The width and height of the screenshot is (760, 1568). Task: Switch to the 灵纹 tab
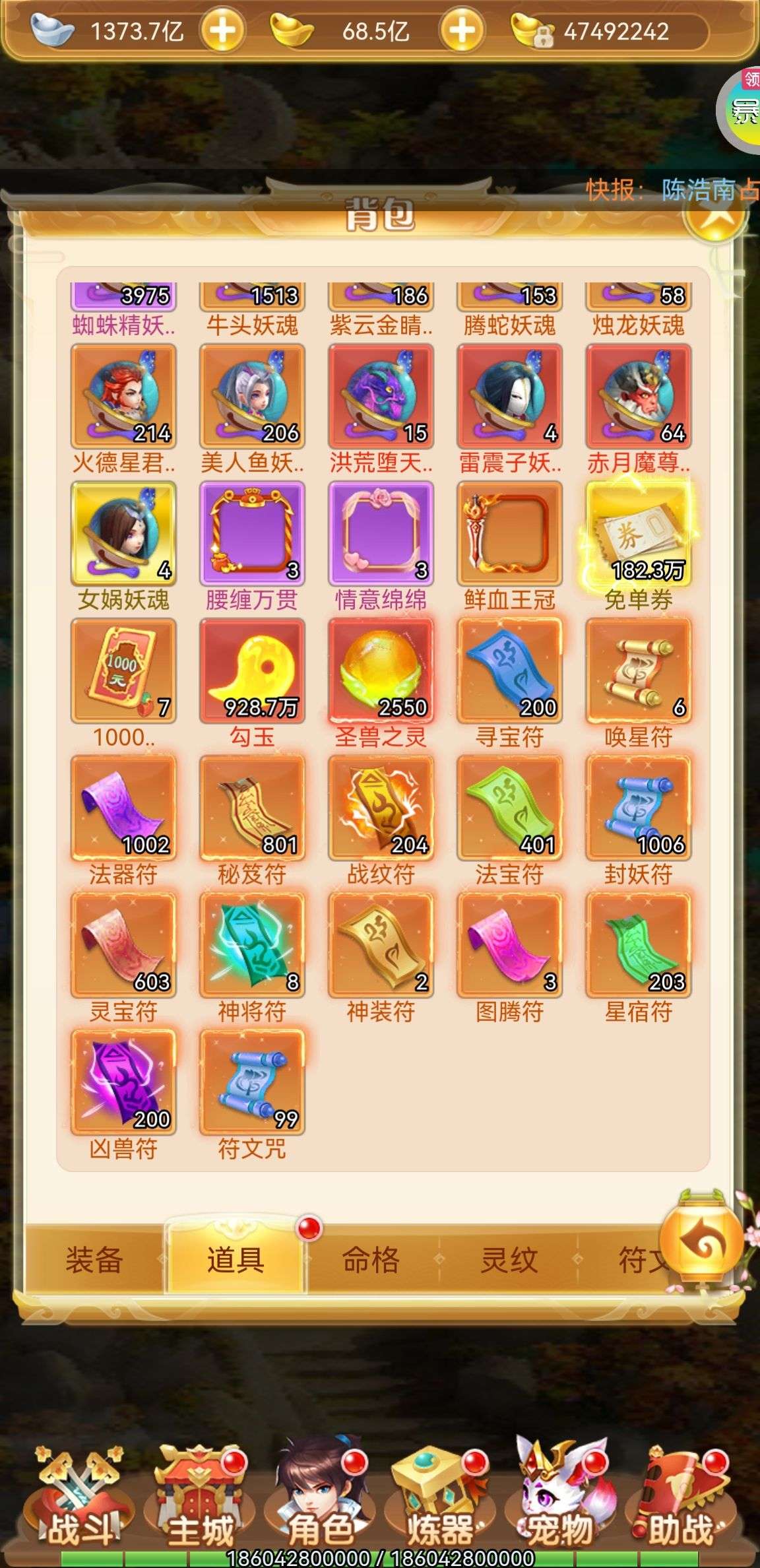(x=509, y=1259)
